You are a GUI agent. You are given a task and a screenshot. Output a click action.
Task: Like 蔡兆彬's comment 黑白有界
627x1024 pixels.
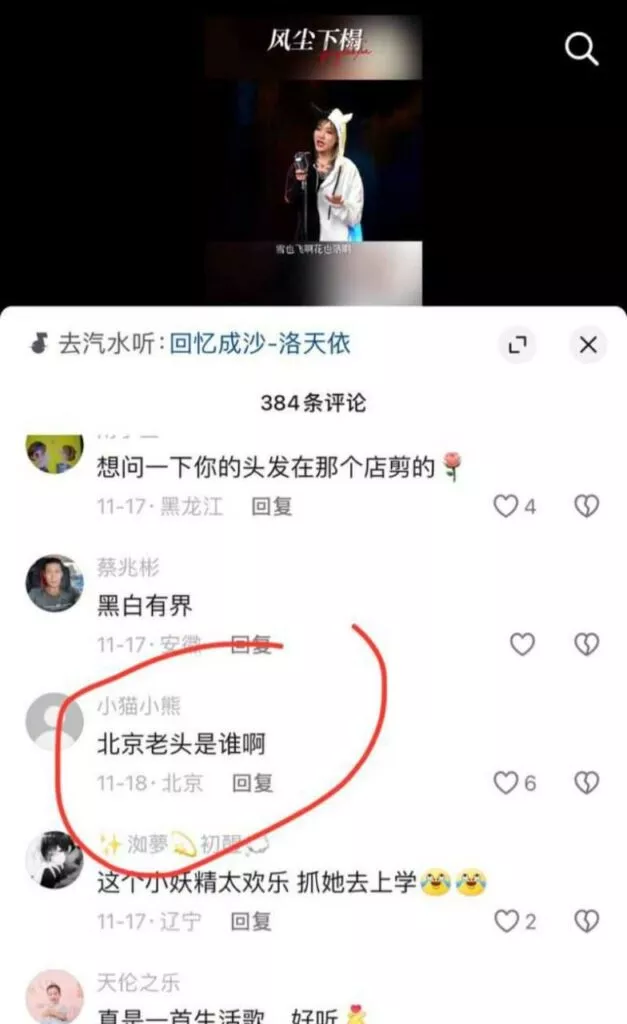pos(522,644)
